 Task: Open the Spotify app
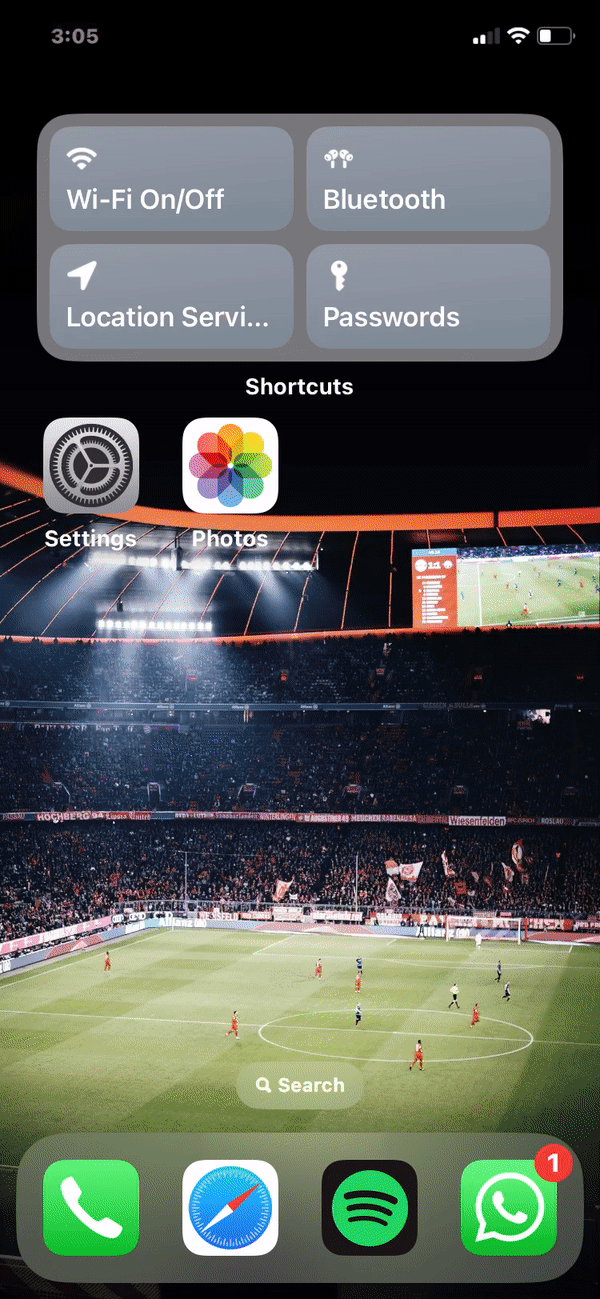click(369, 1207)
